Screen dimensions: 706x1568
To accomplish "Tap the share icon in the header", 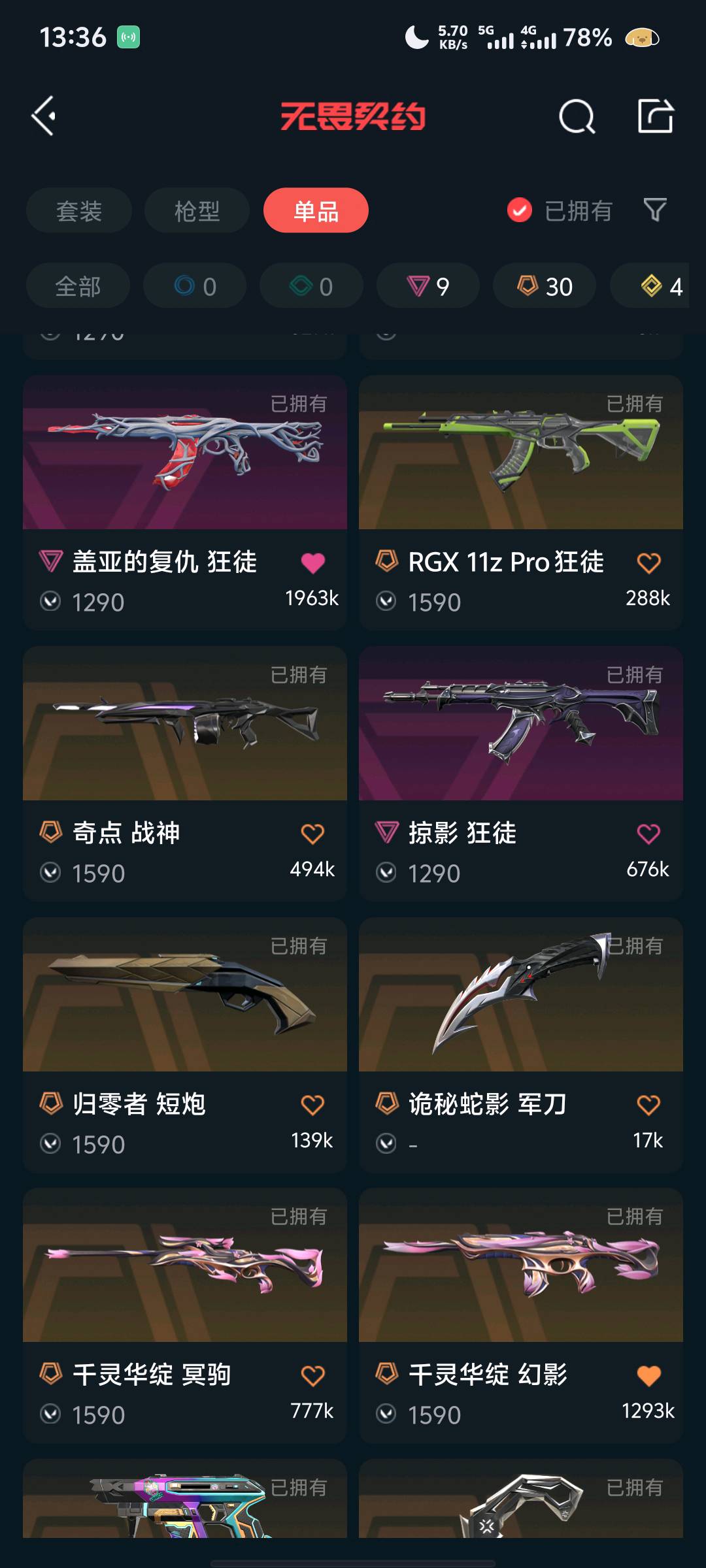I will pos(656,116).
